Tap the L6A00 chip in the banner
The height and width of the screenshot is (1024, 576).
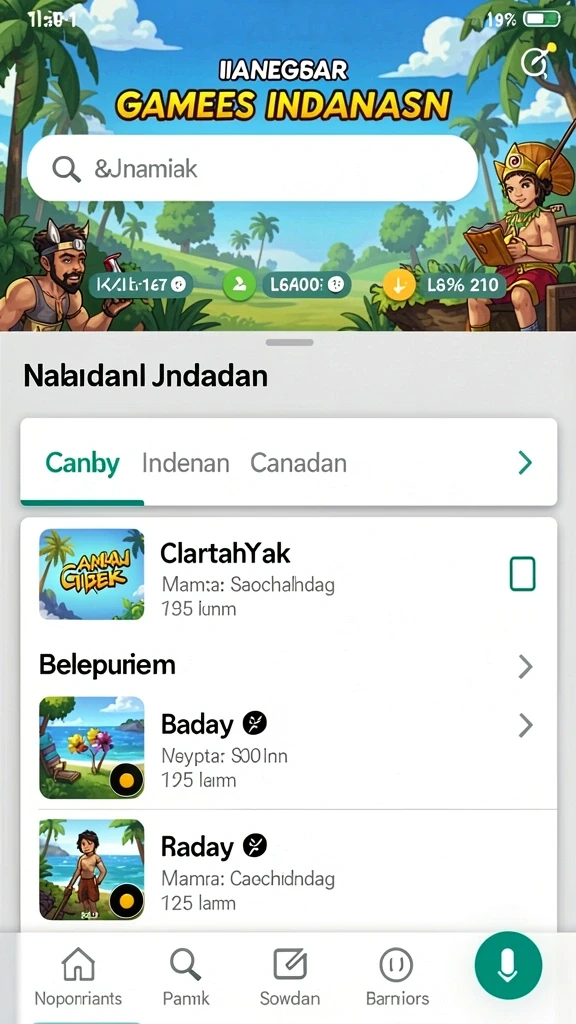pyautogui.click(x=306, y=285)
